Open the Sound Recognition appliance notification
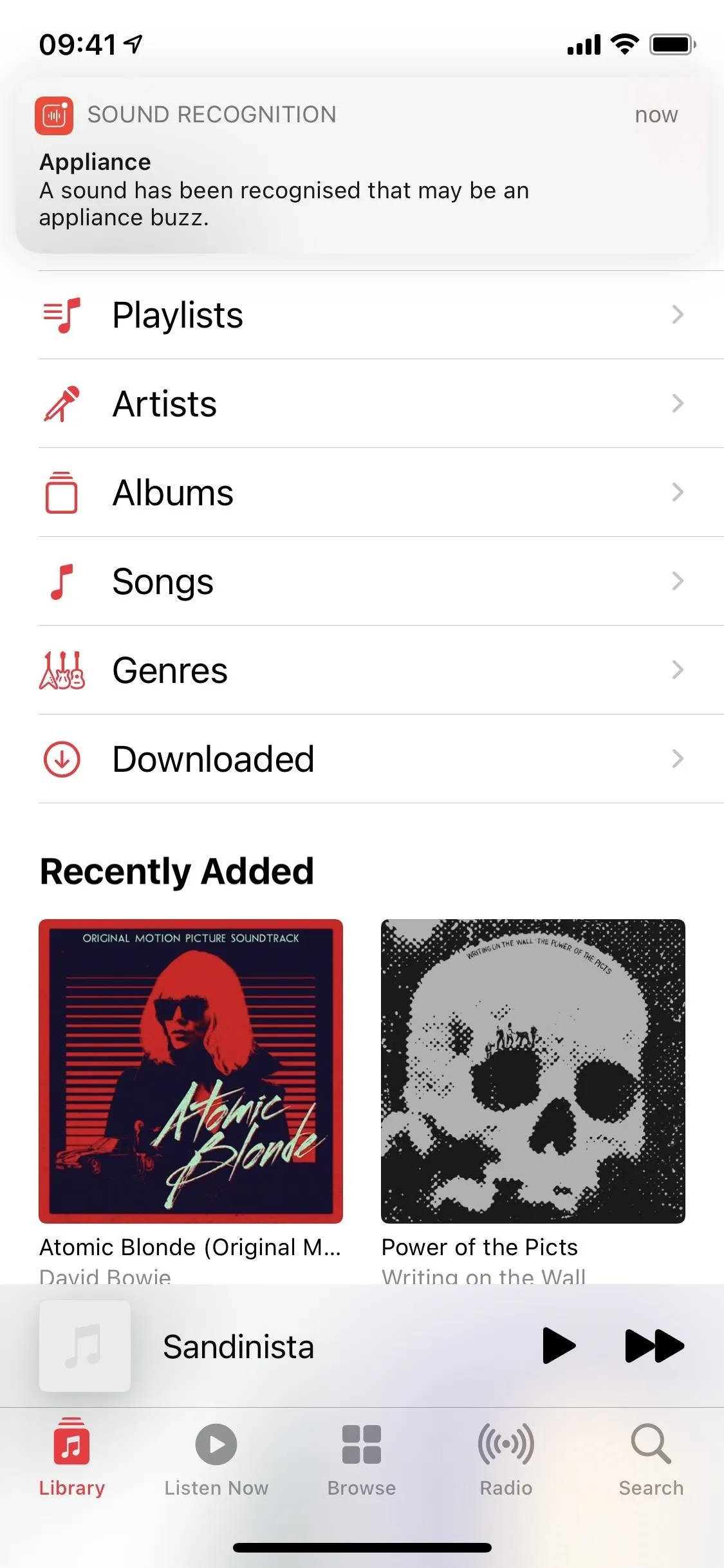This screenshot has height=1568, width=724. (x=362, y=165)
